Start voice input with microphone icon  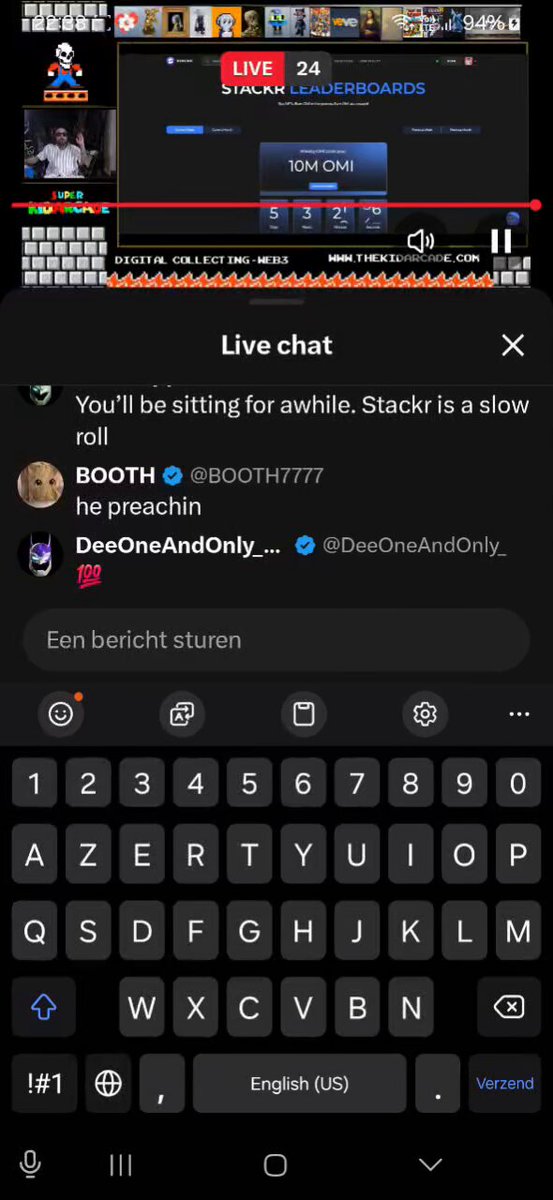click(x=30, y=1163)
